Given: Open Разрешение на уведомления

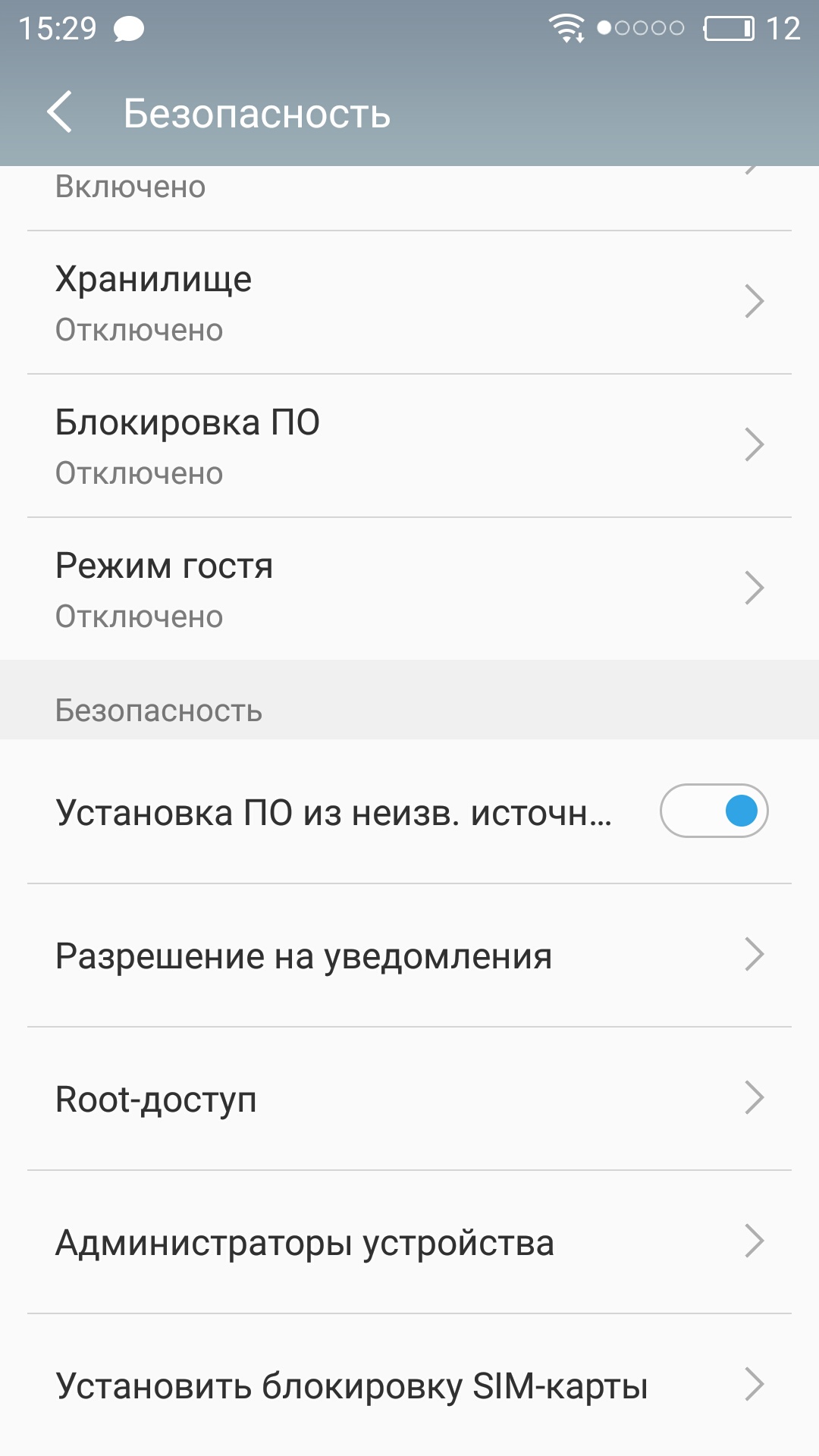Looking at the screenshot, I should (x=409, y=955).
